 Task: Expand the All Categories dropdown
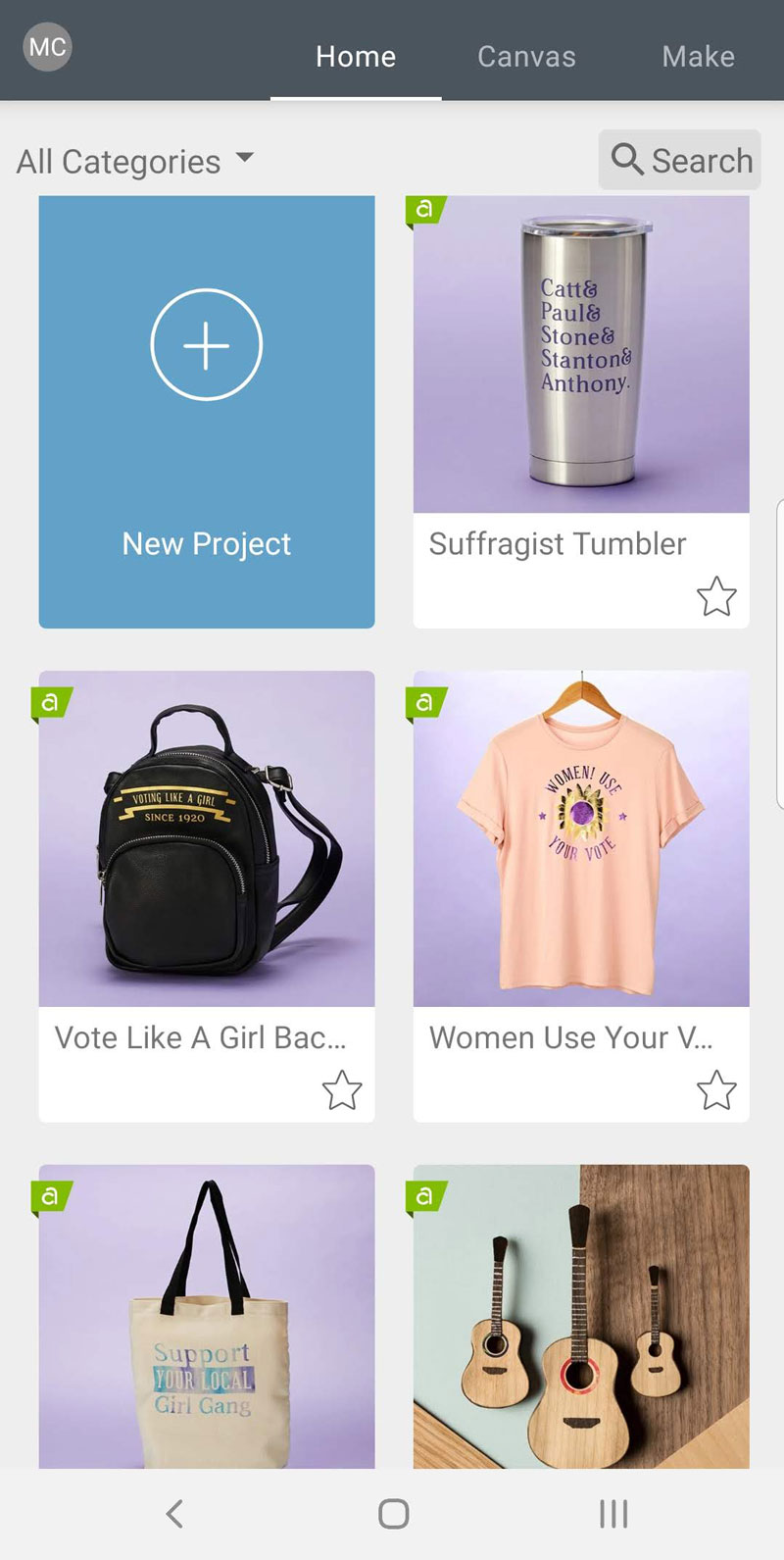pyautogui.click(x=135, y=161)
